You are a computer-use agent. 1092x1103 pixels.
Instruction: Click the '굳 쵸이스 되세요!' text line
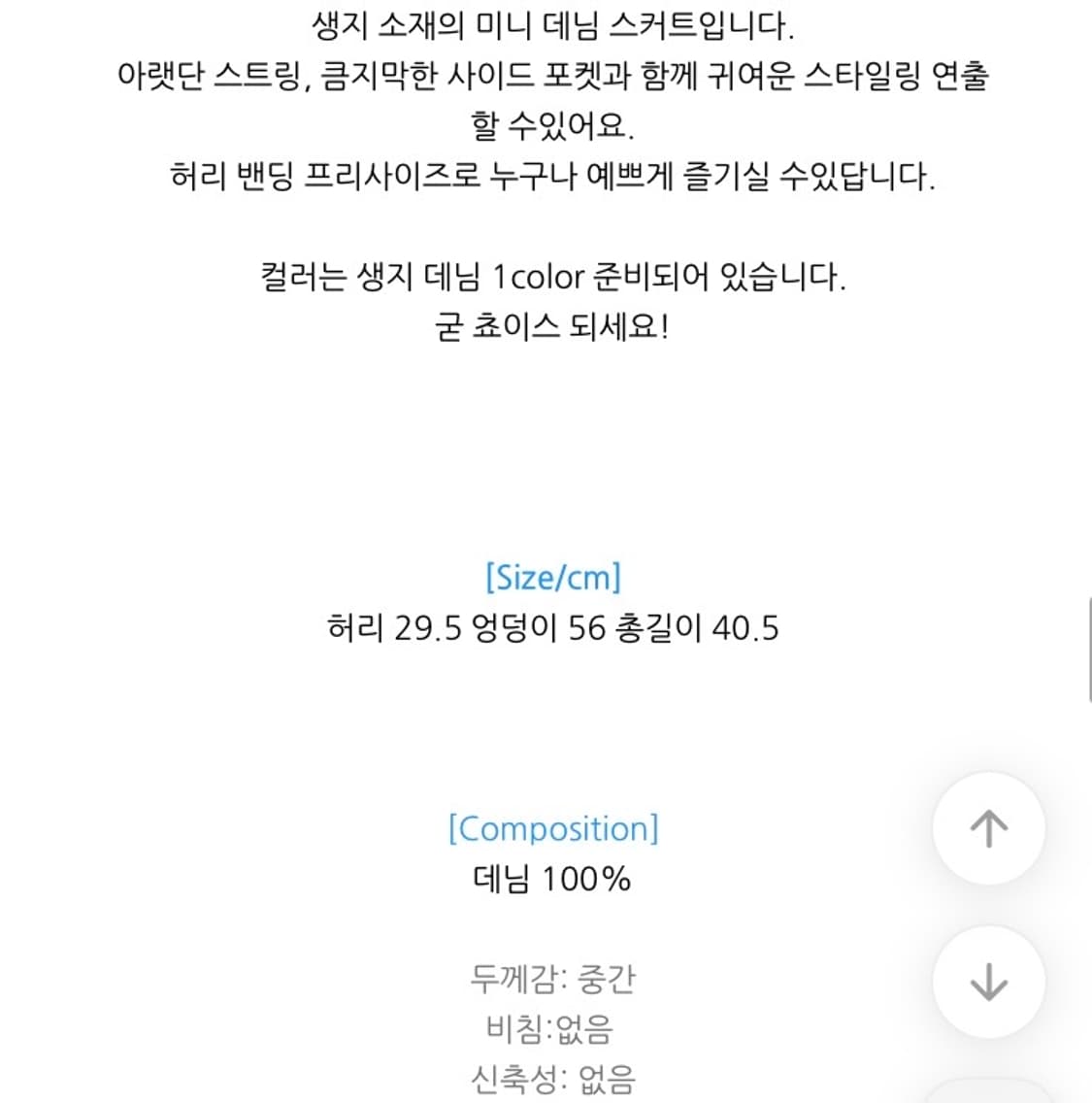(555, 326)
